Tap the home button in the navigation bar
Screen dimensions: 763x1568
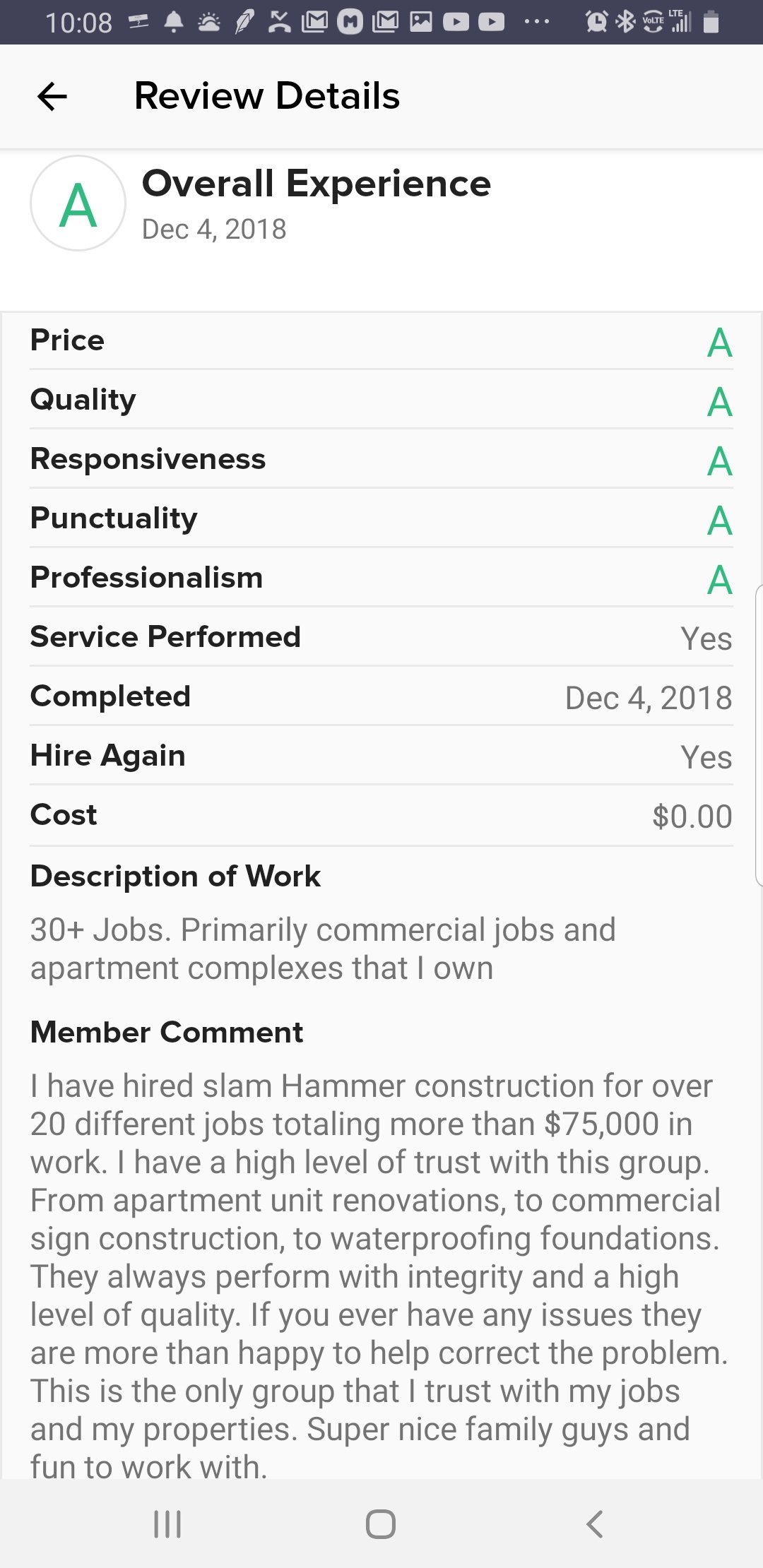coord(381,1524)
